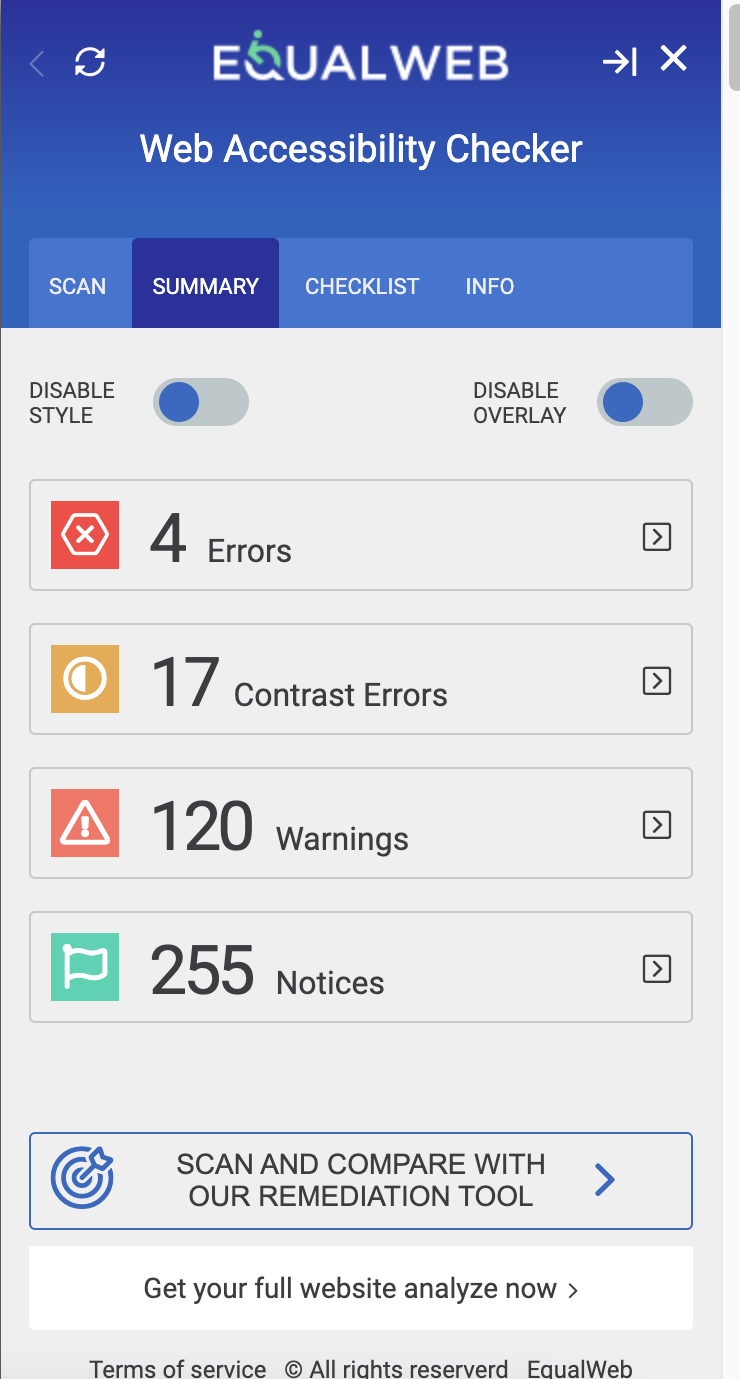This screenshot has height=1379, width=740.
Task: Go to the Info tab
Action: [490, 286]
